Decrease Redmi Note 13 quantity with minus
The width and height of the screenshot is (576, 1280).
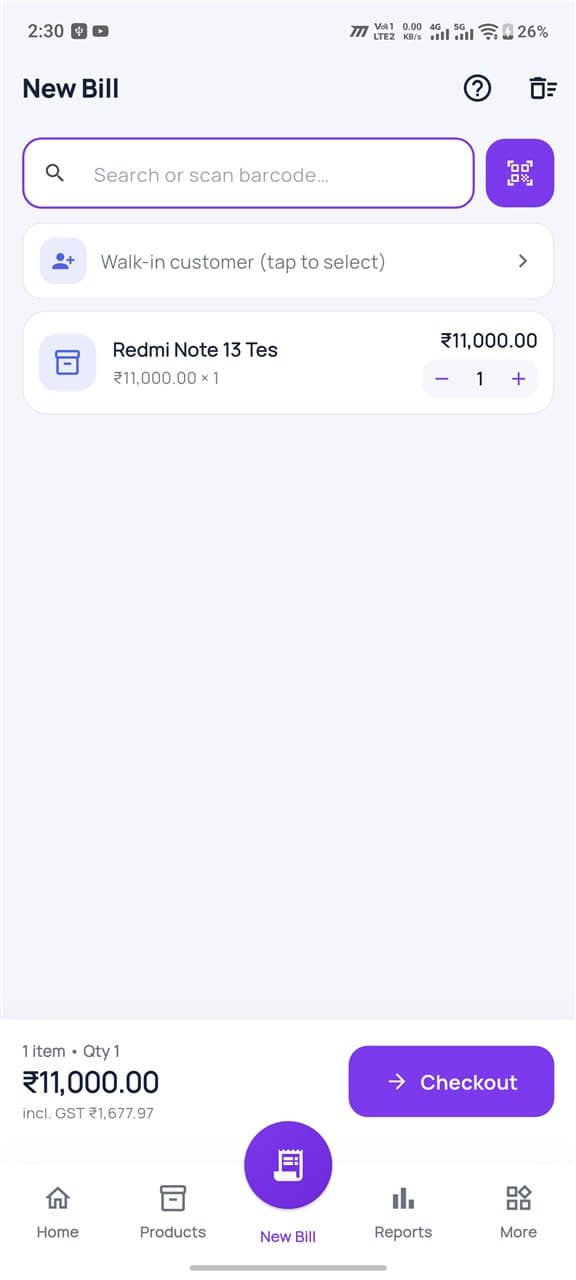pos(442,379)
